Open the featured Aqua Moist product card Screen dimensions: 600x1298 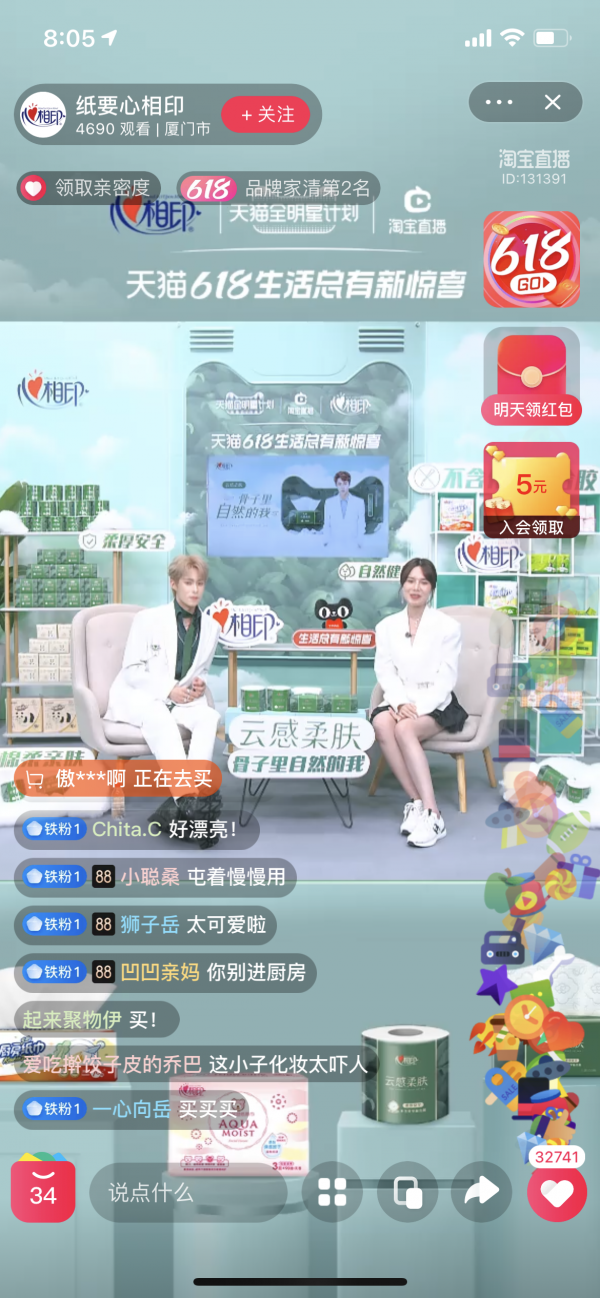click(x=238, y=1125)
